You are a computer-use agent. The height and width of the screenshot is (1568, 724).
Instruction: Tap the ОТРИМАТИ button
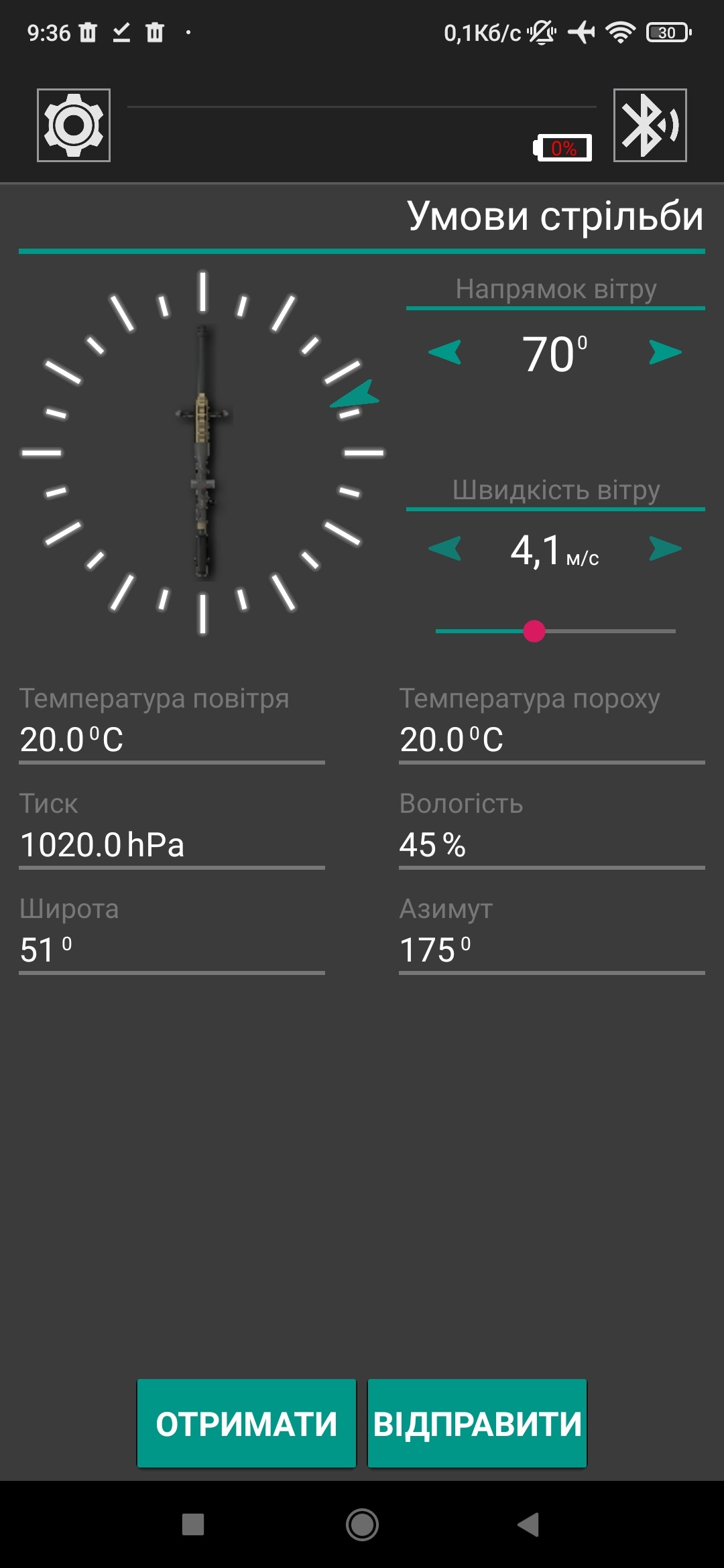pyautogui.click(x=247, y=1424)
